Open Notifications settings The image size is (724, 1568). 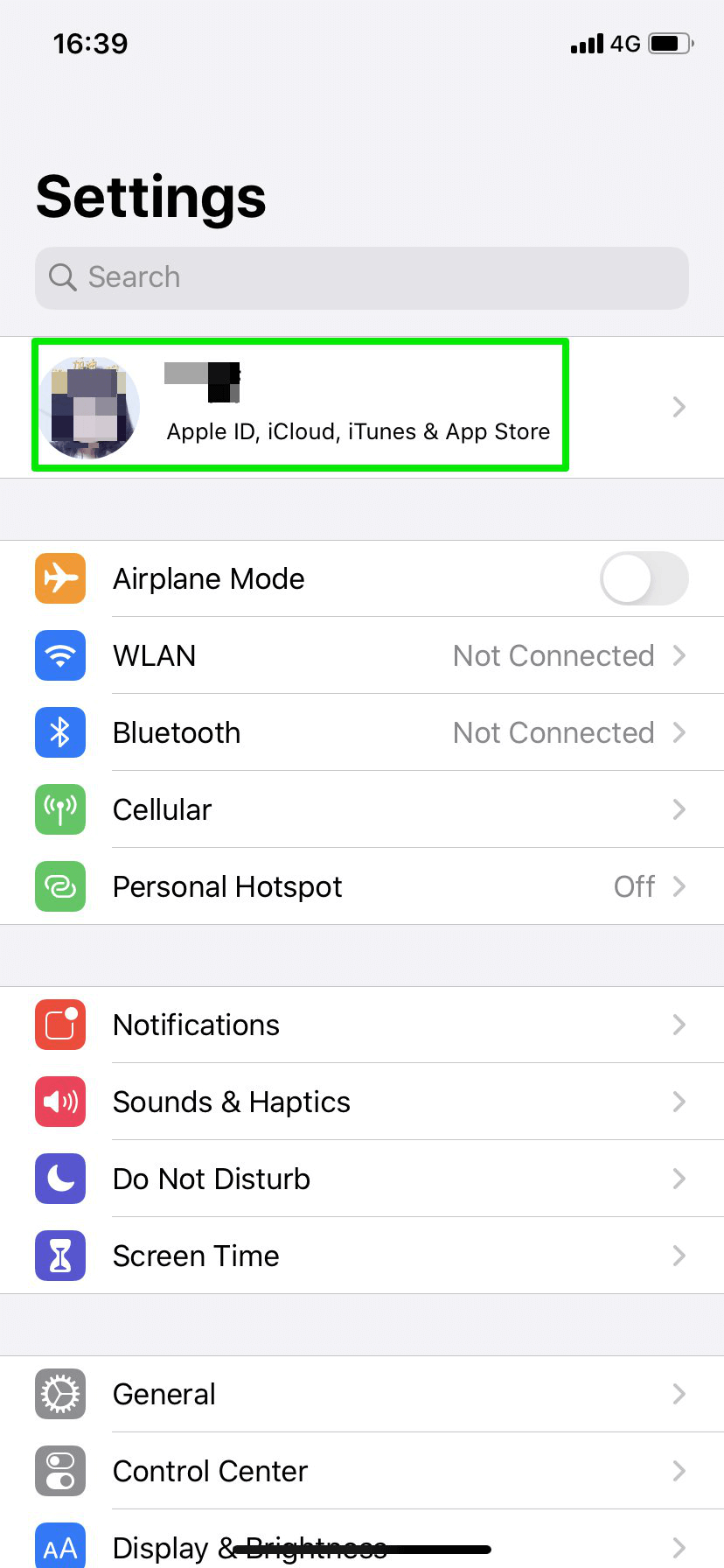pos(362,1025)
